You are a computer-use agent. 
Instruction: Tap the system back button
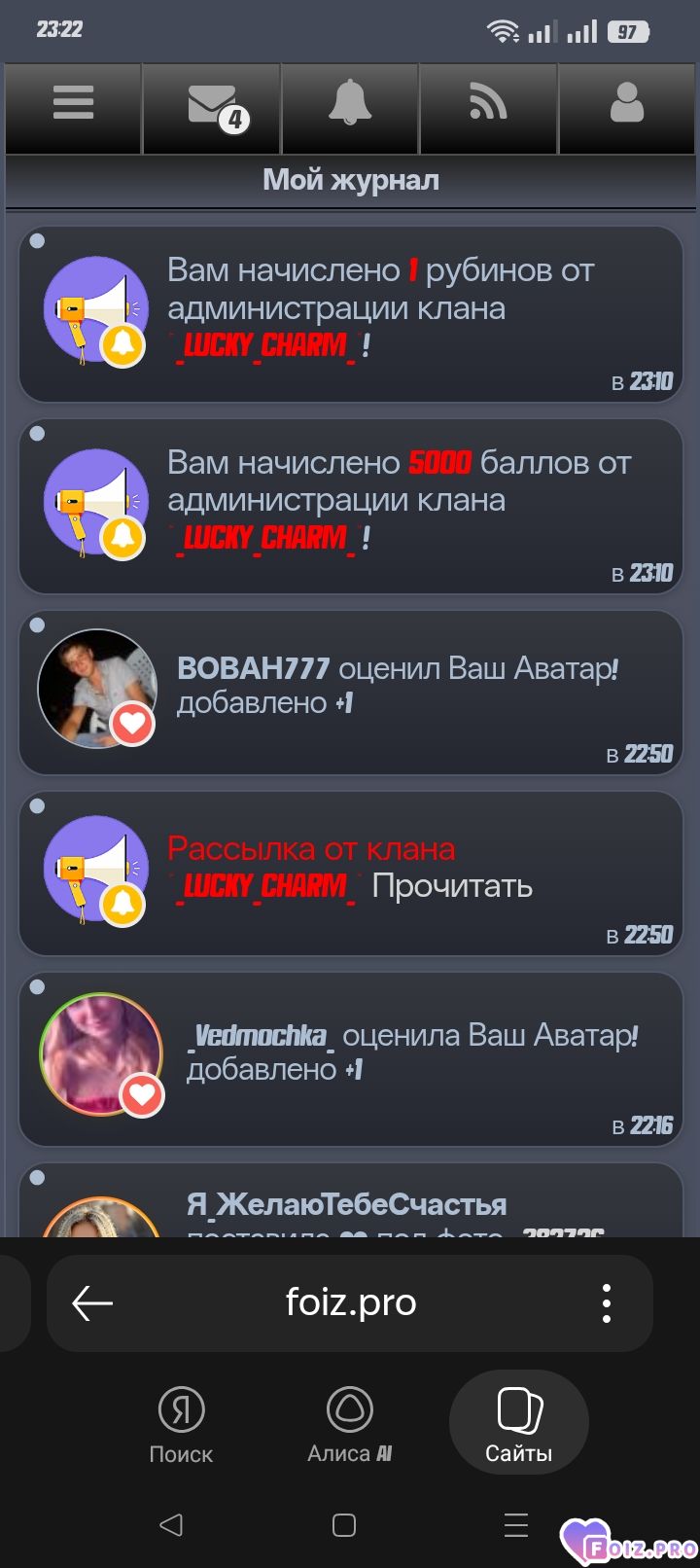(x=171, y=1524)
